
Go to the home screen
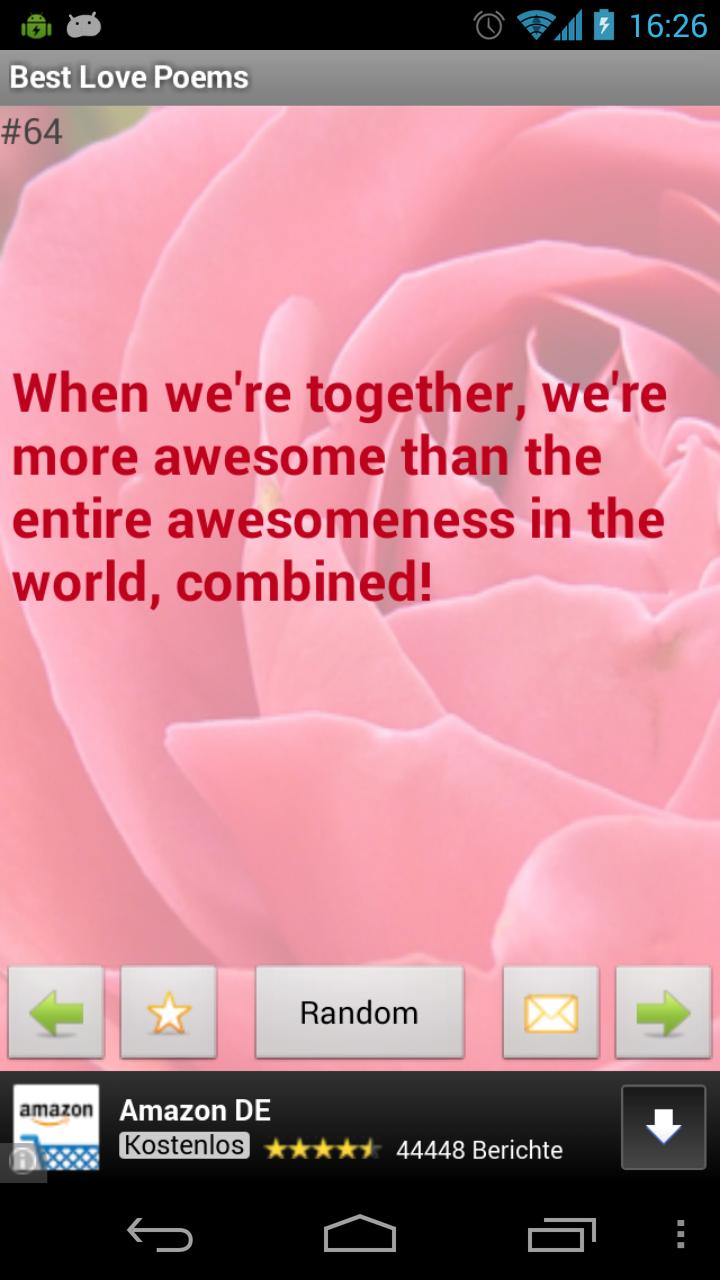360,1234
